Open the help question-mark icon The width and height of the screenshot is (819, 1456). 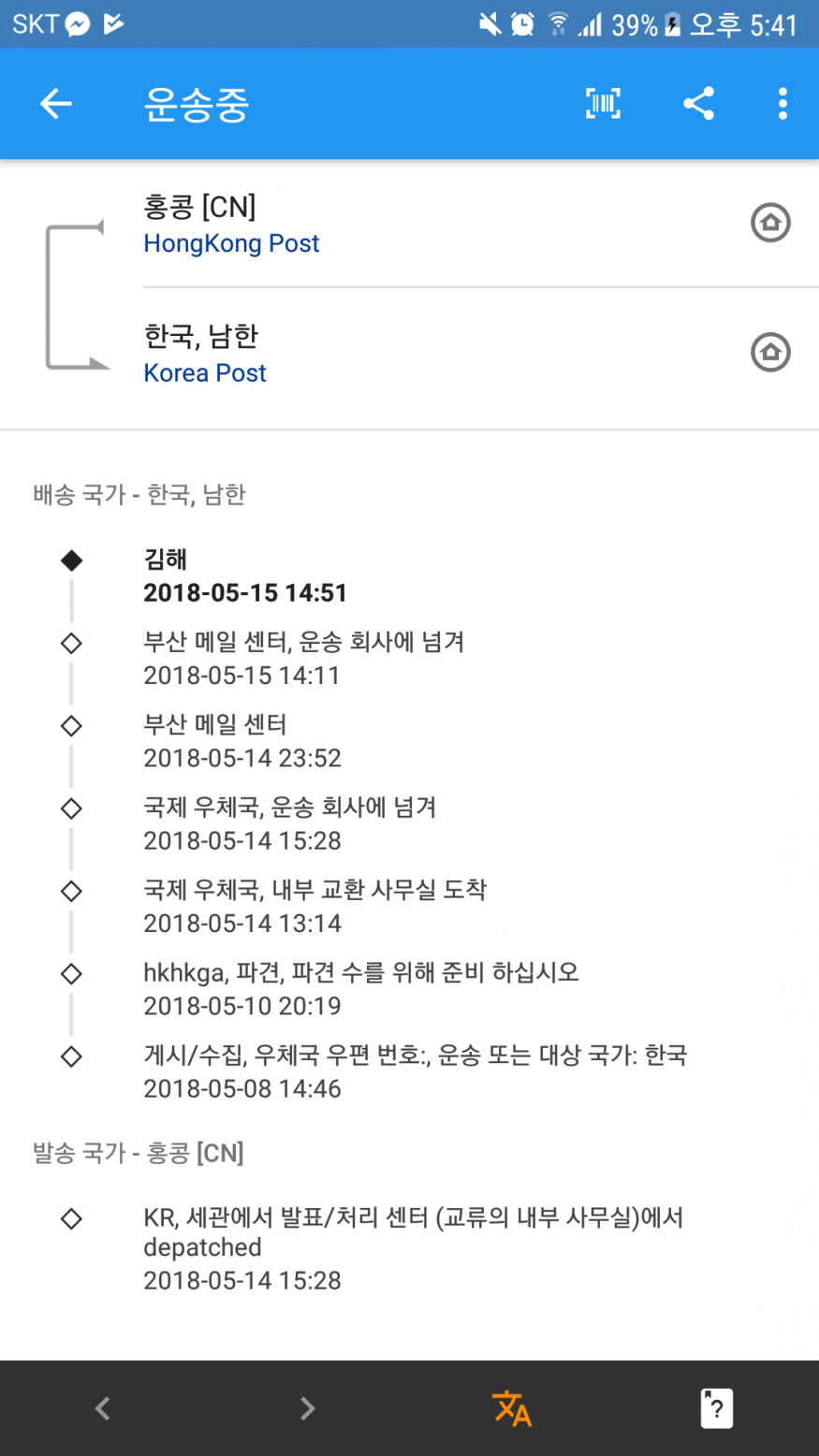716,1408
